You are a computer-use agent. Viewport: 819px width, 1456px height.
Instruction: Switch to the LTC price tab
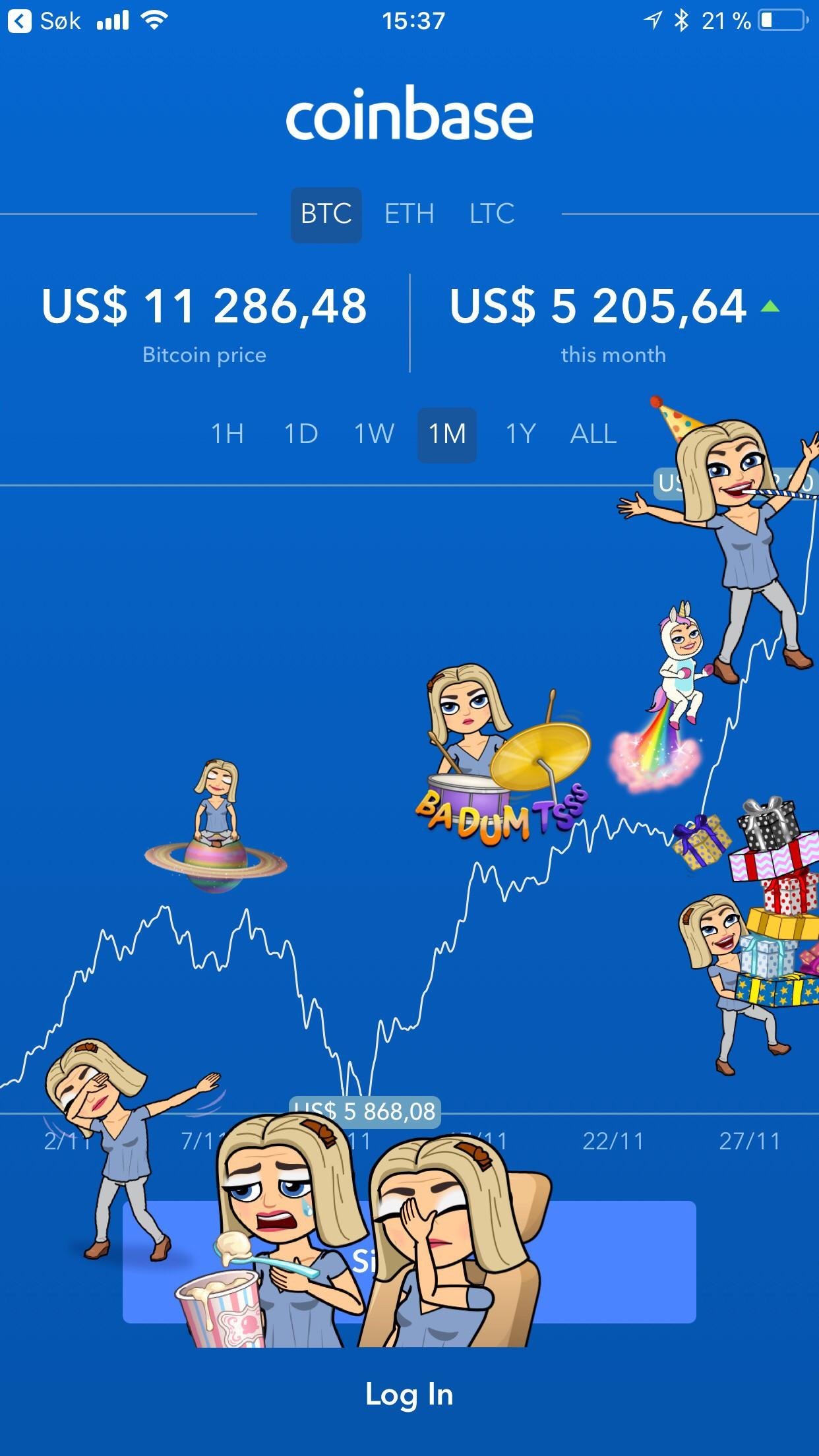[x=492, y=214]
